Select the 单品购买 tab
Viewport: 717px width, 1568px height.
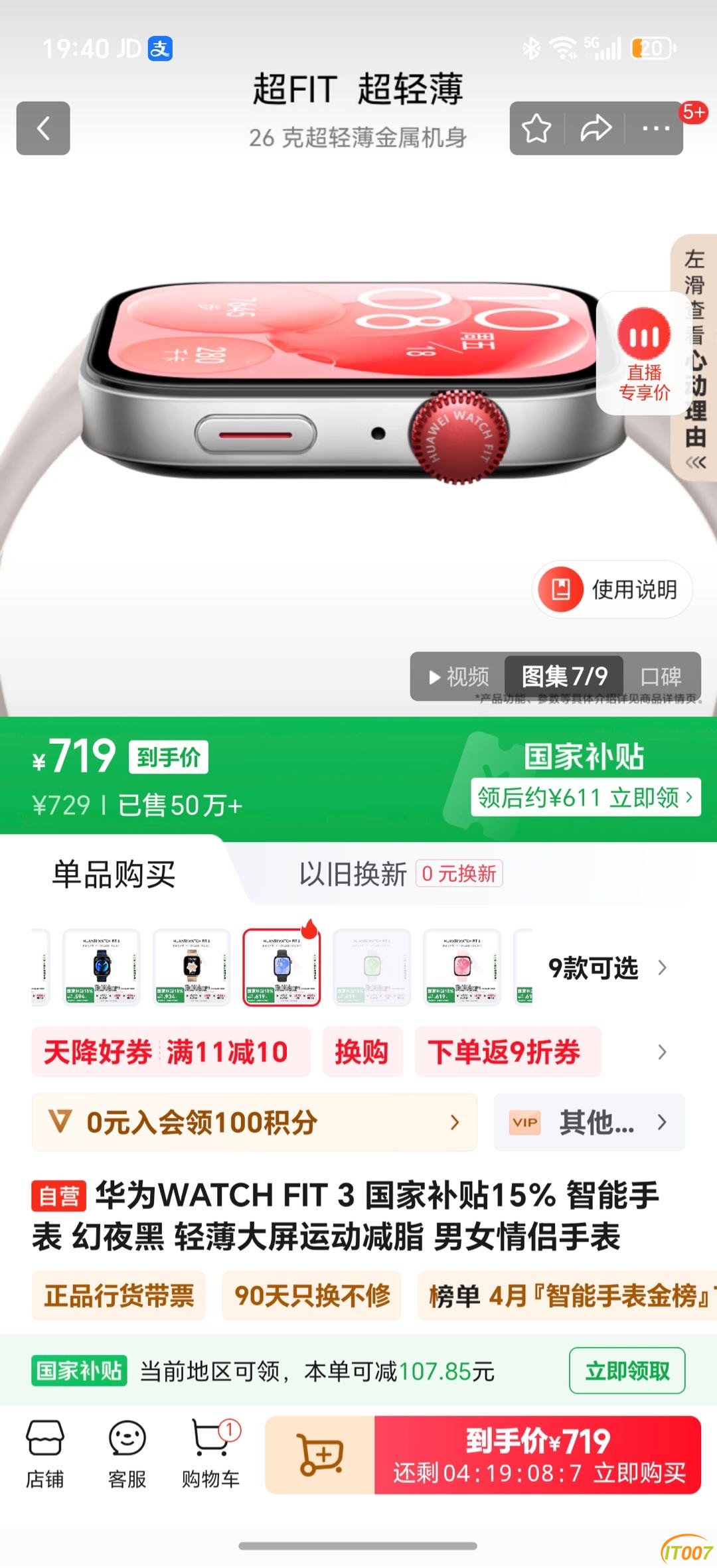(114, 874)
